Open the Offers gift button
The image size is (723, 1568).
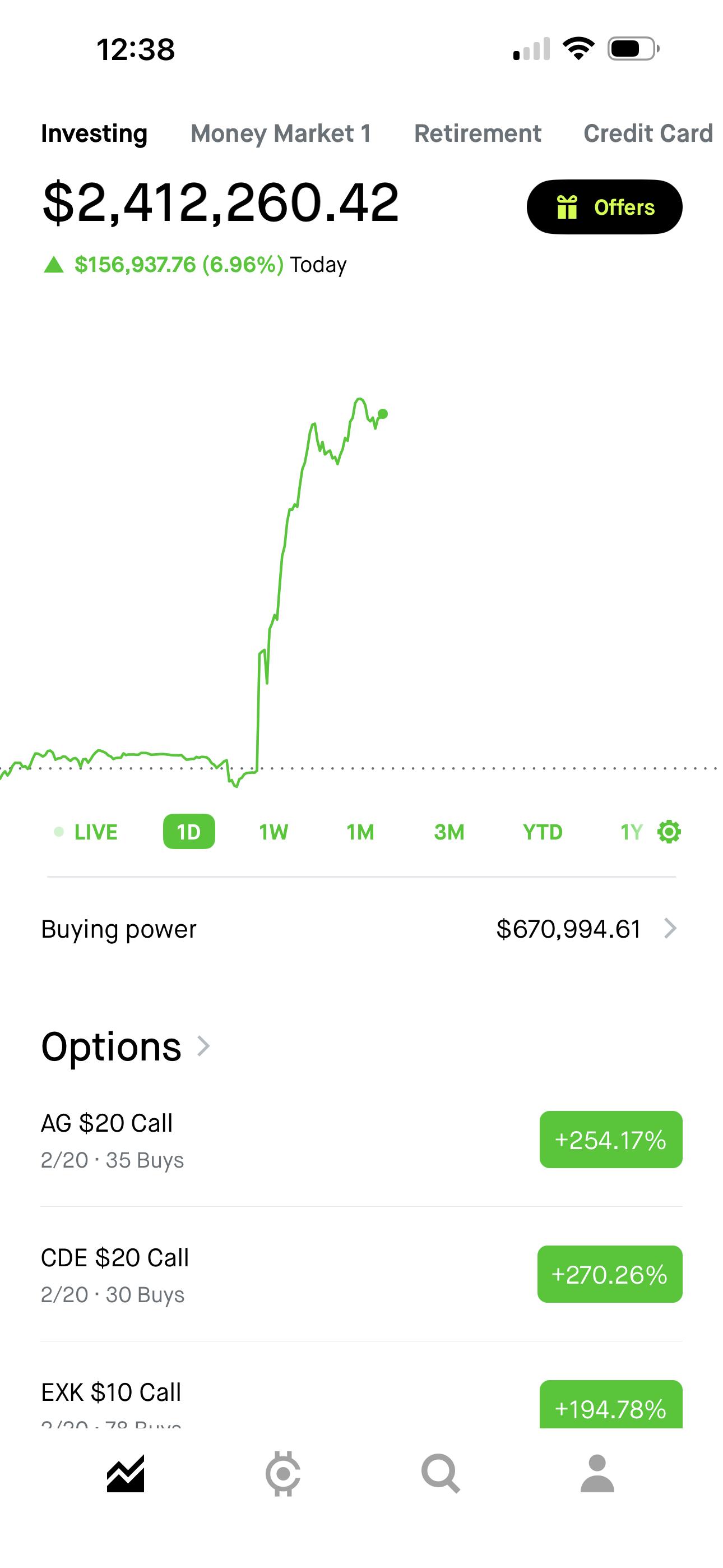(604, 207)
